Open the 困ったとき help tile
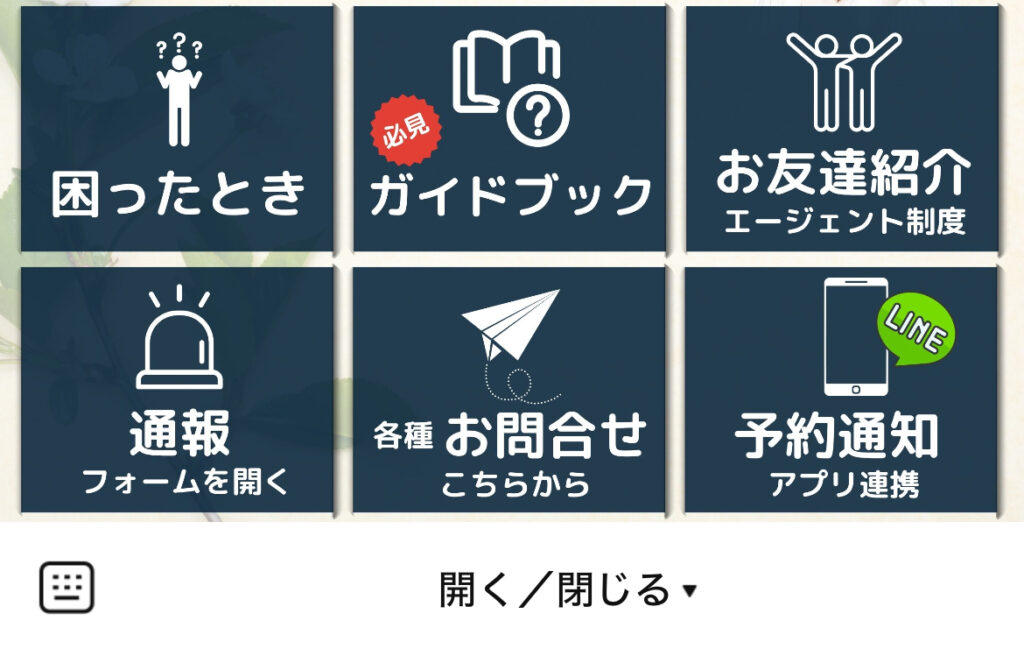This screenshot has height=656, width=1024. pyautogui.click(x=177, y=128)
